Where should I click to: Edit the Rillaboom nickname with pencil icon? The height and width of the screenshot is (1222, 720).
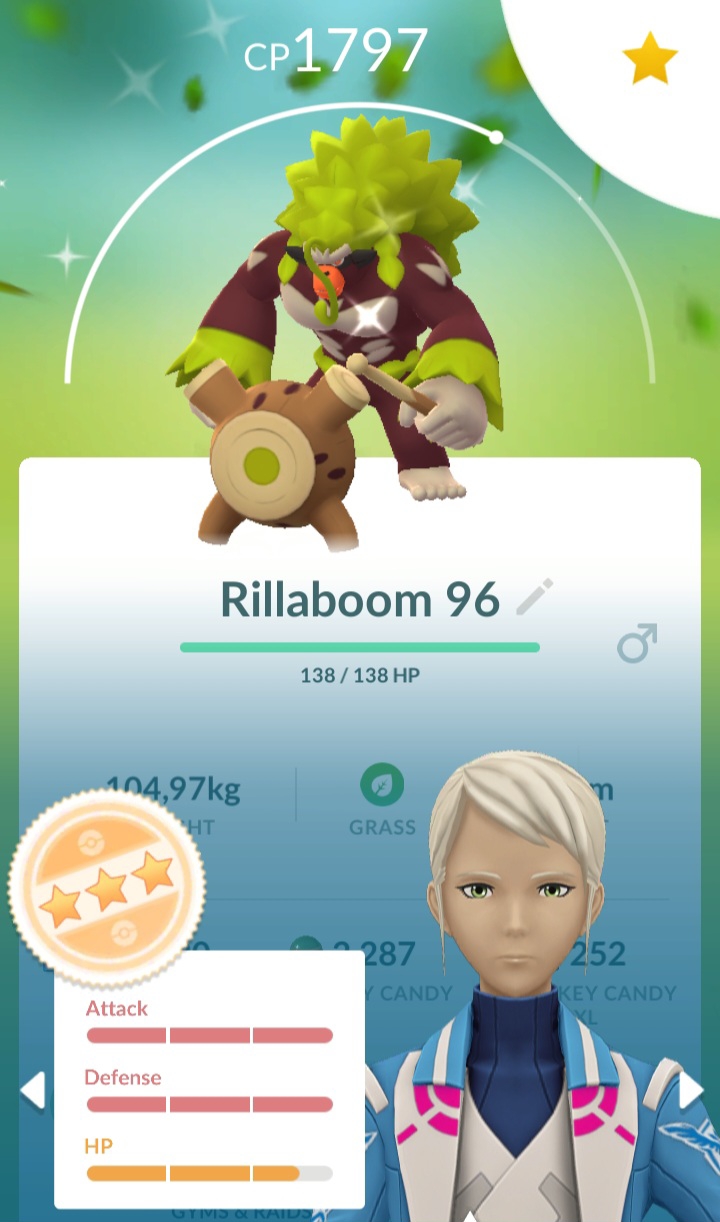coord(534,597)
